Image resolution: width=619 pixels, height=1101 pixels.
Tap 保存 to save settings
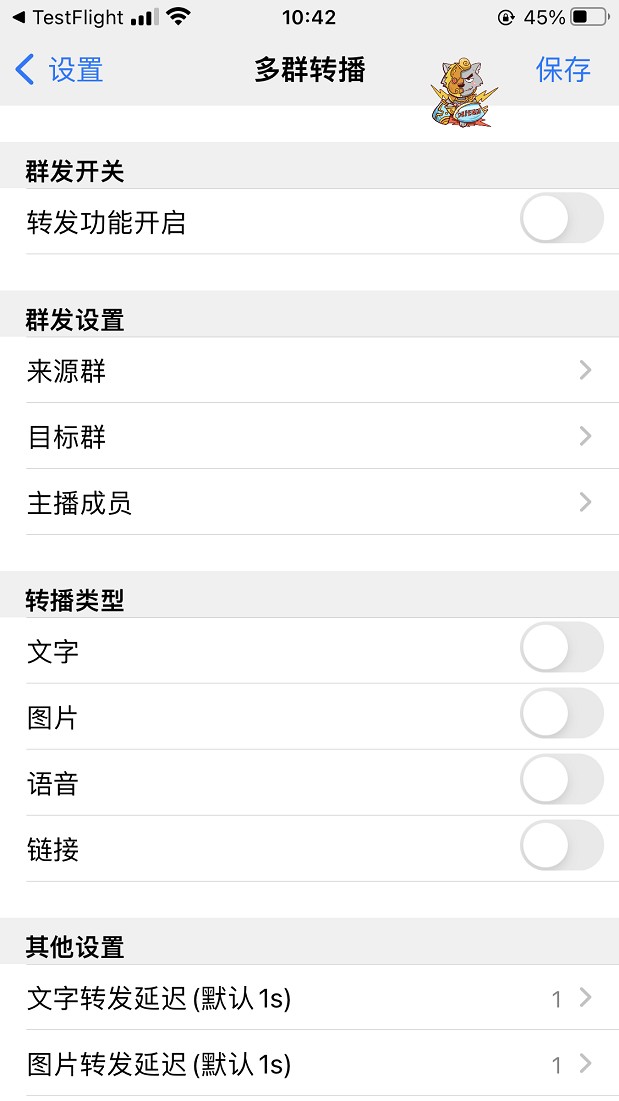pyautogui.click(x=563, y=70)
